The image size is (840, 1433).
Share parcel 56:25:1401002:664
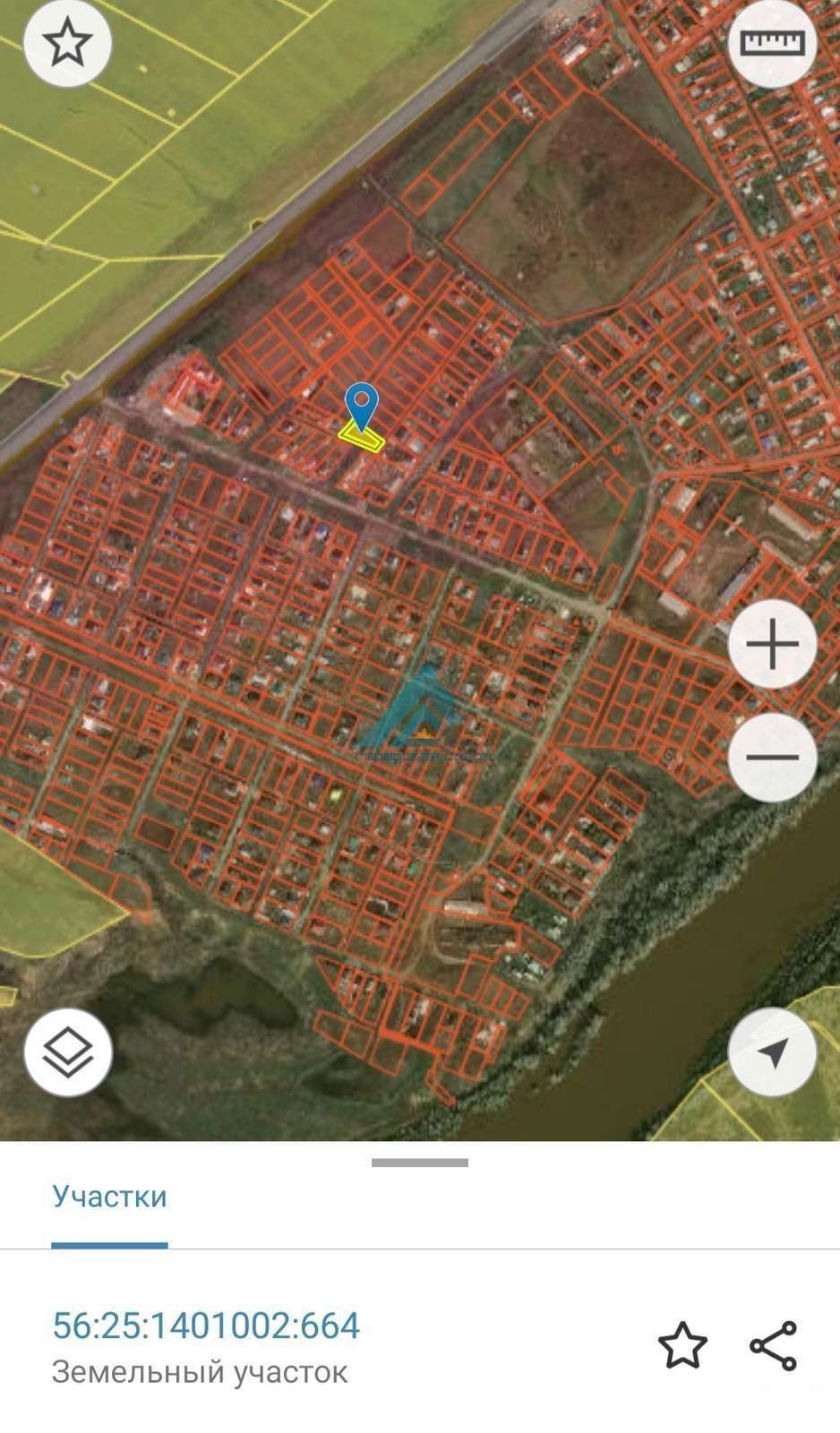pos(773,1345)
